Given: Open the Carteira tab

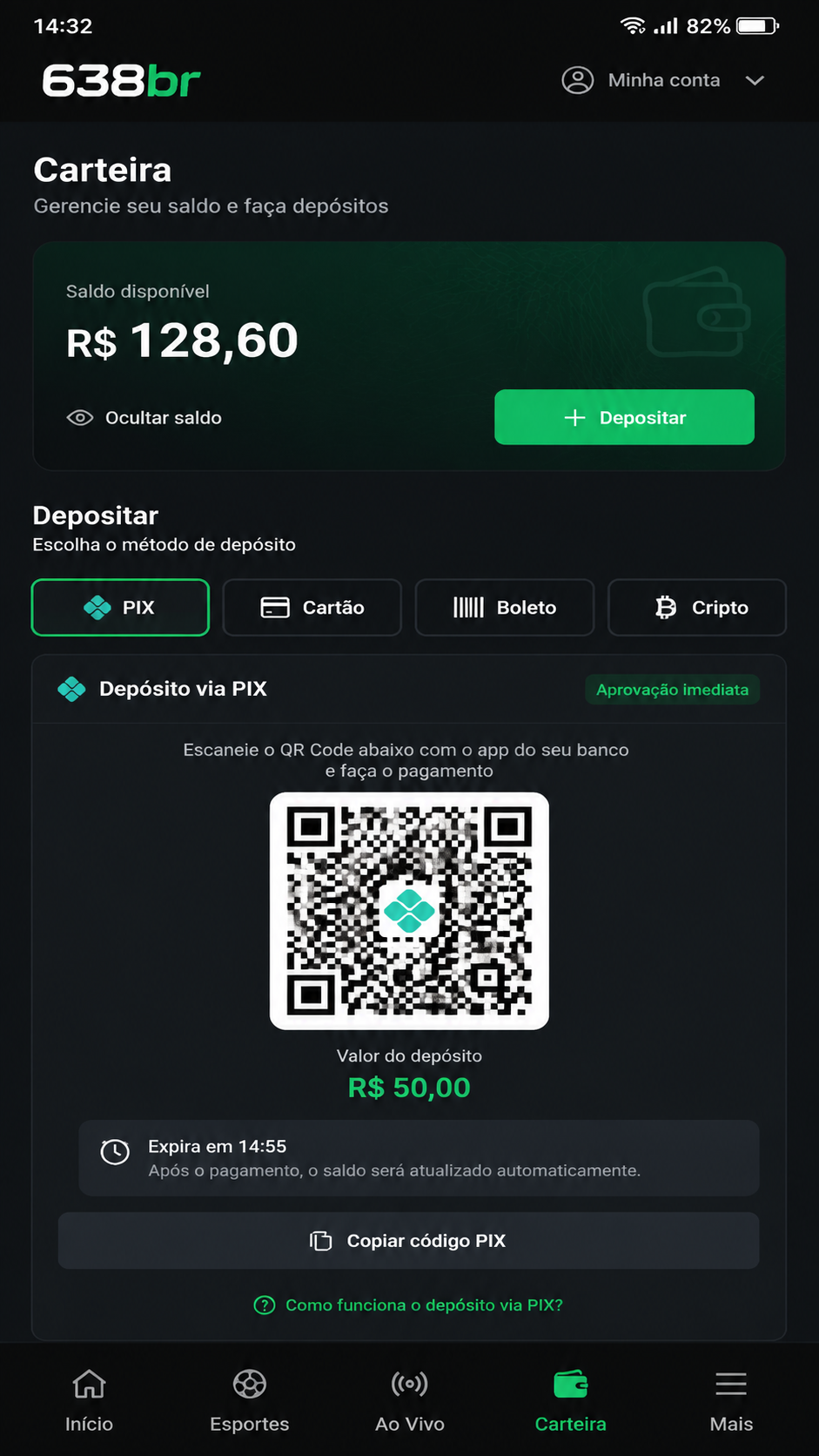Looking at the screenshot, I should (571, 1400).
